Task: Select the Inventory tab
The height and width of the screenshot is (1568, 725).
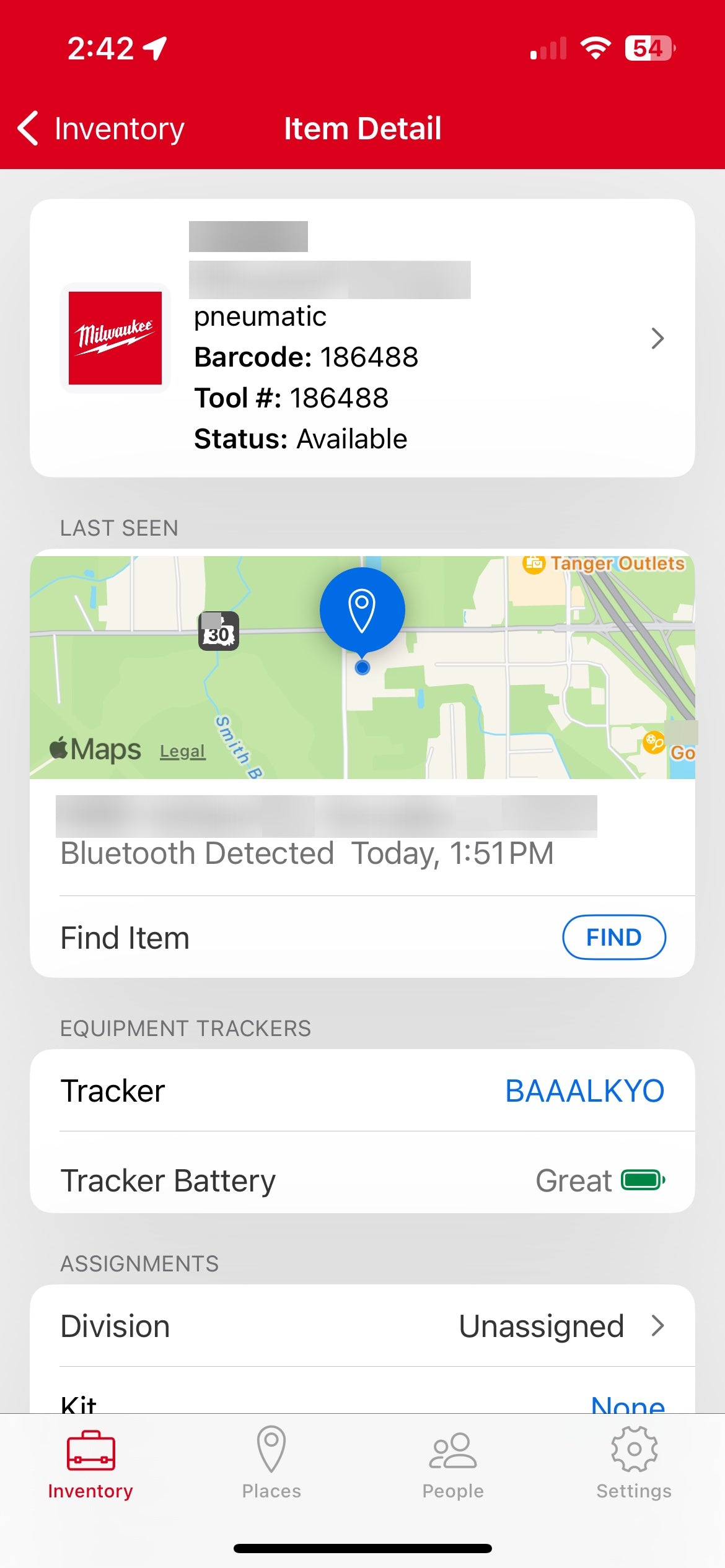Action: [90, 1463]
